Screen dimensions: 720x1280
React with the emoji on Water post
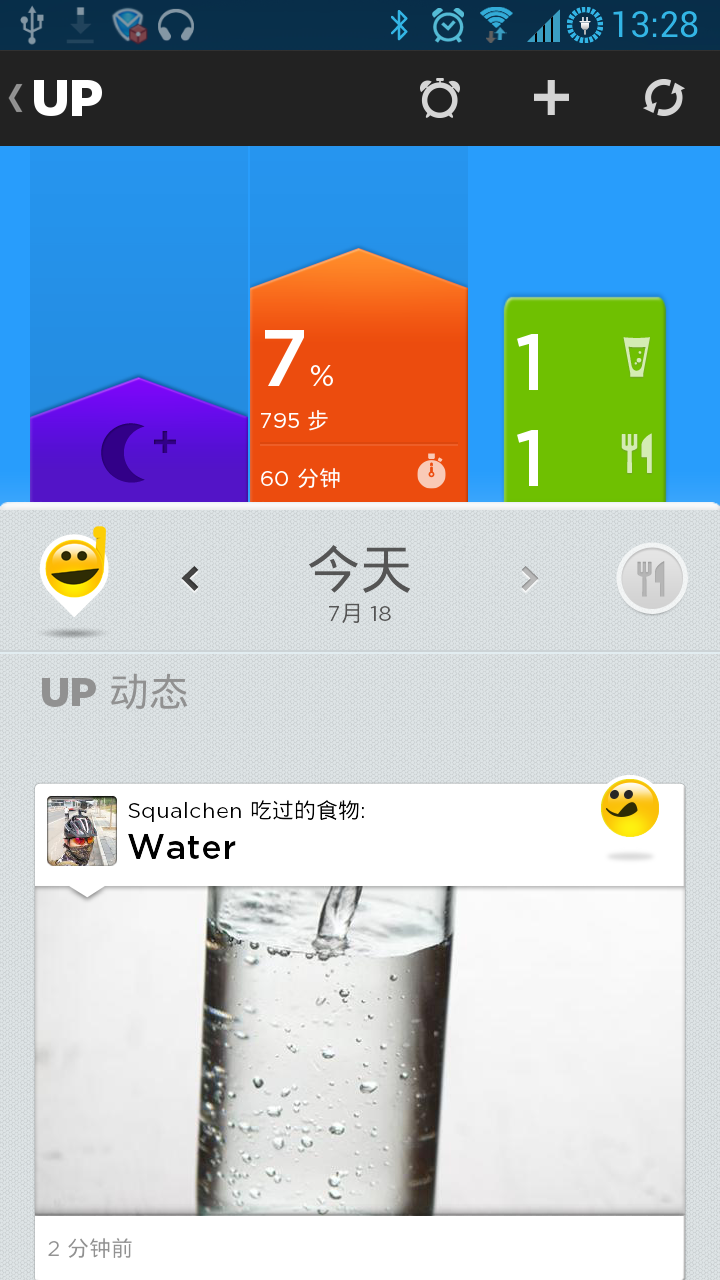(x=630, y=810)
